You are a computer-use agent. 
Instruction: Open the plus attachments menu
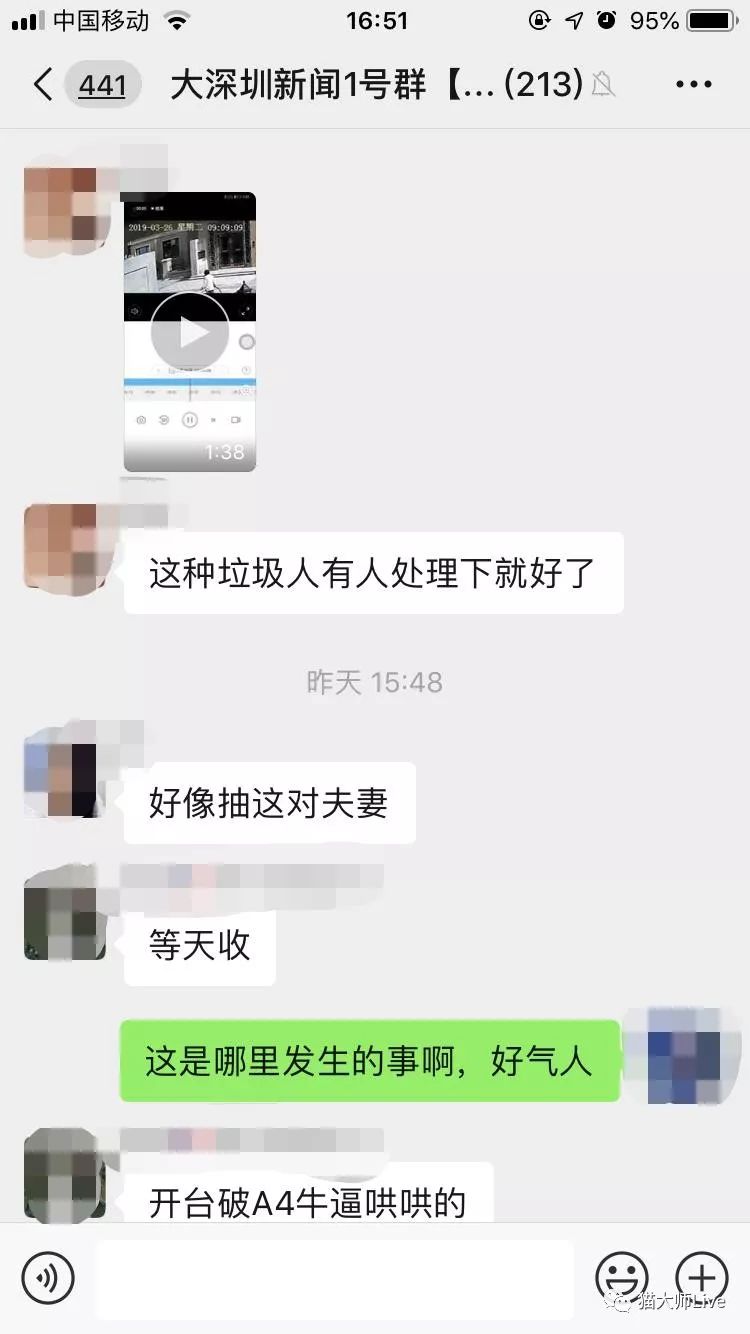click(x=702, y=1277)
